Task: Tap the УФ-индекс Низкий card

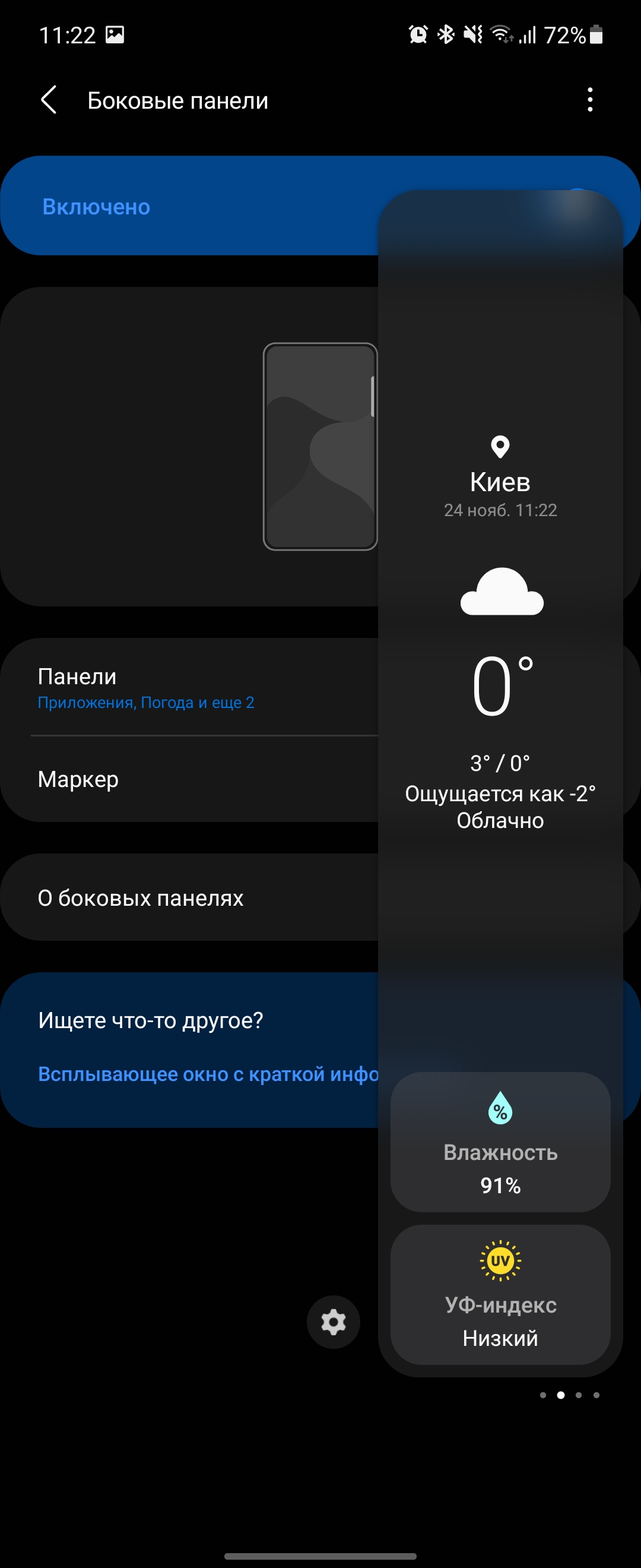Action: pos(500,1295)
